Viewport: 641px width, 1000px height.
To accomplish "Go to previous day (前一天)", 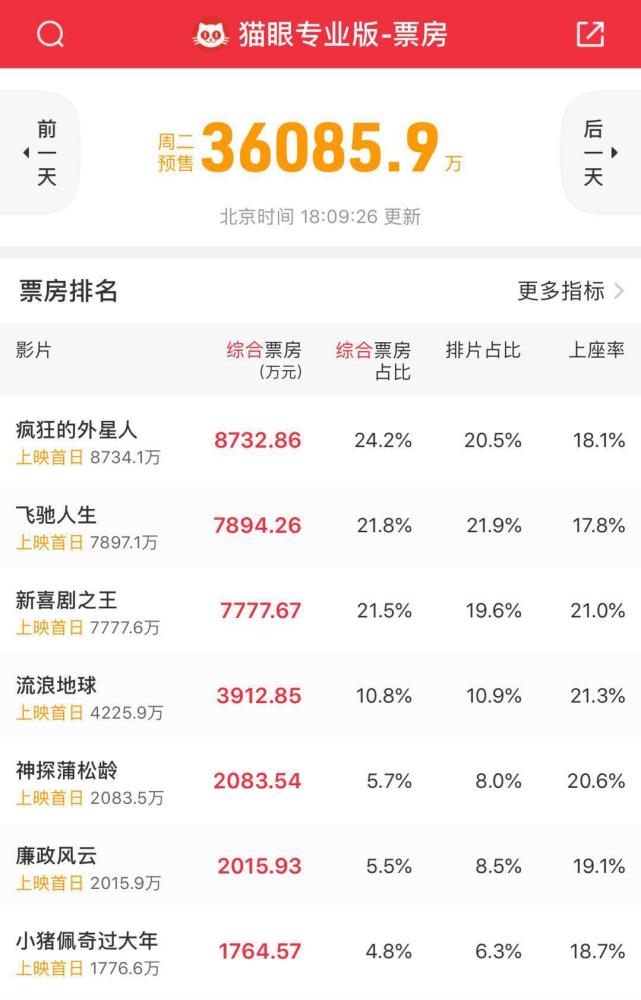I will tap(42, 153).
